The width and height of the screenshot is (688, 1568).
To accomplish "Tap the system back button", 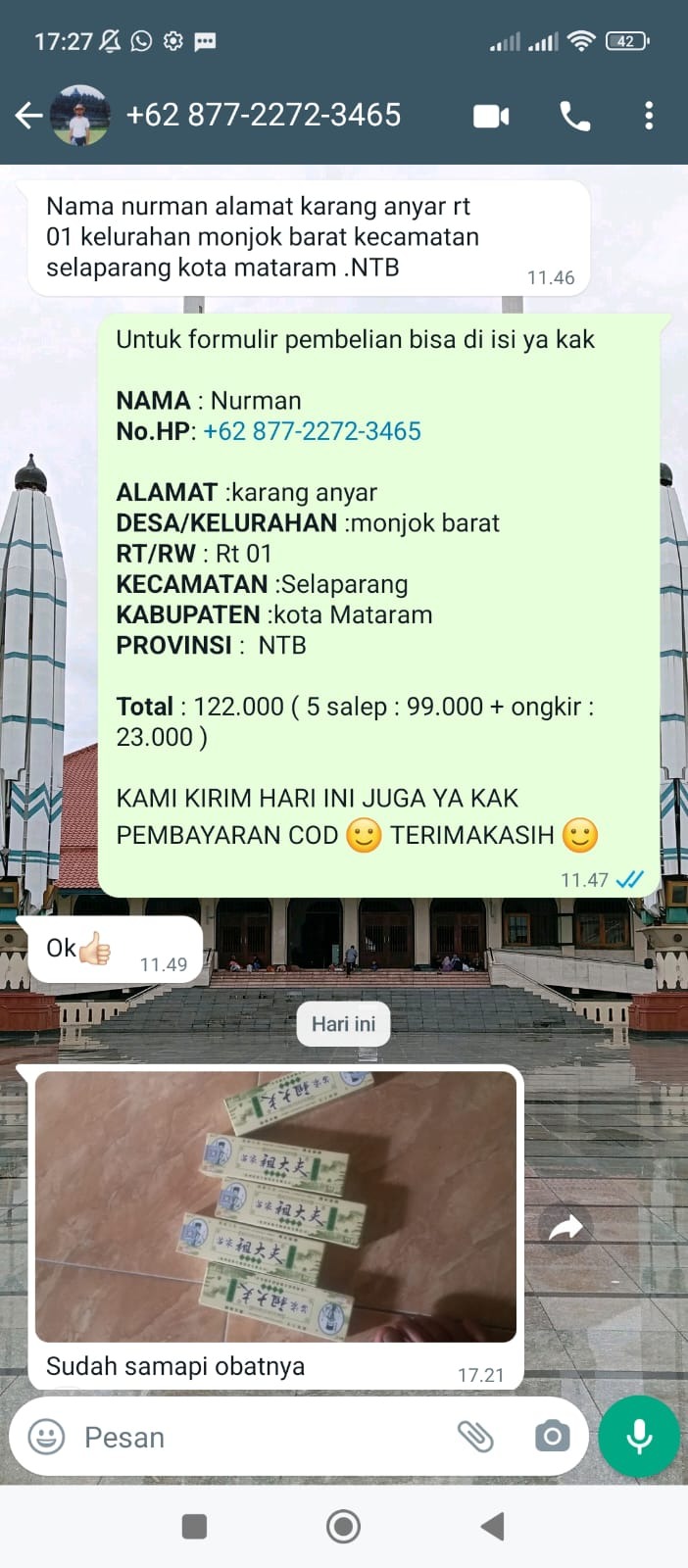I will (x=493, y=1526).
